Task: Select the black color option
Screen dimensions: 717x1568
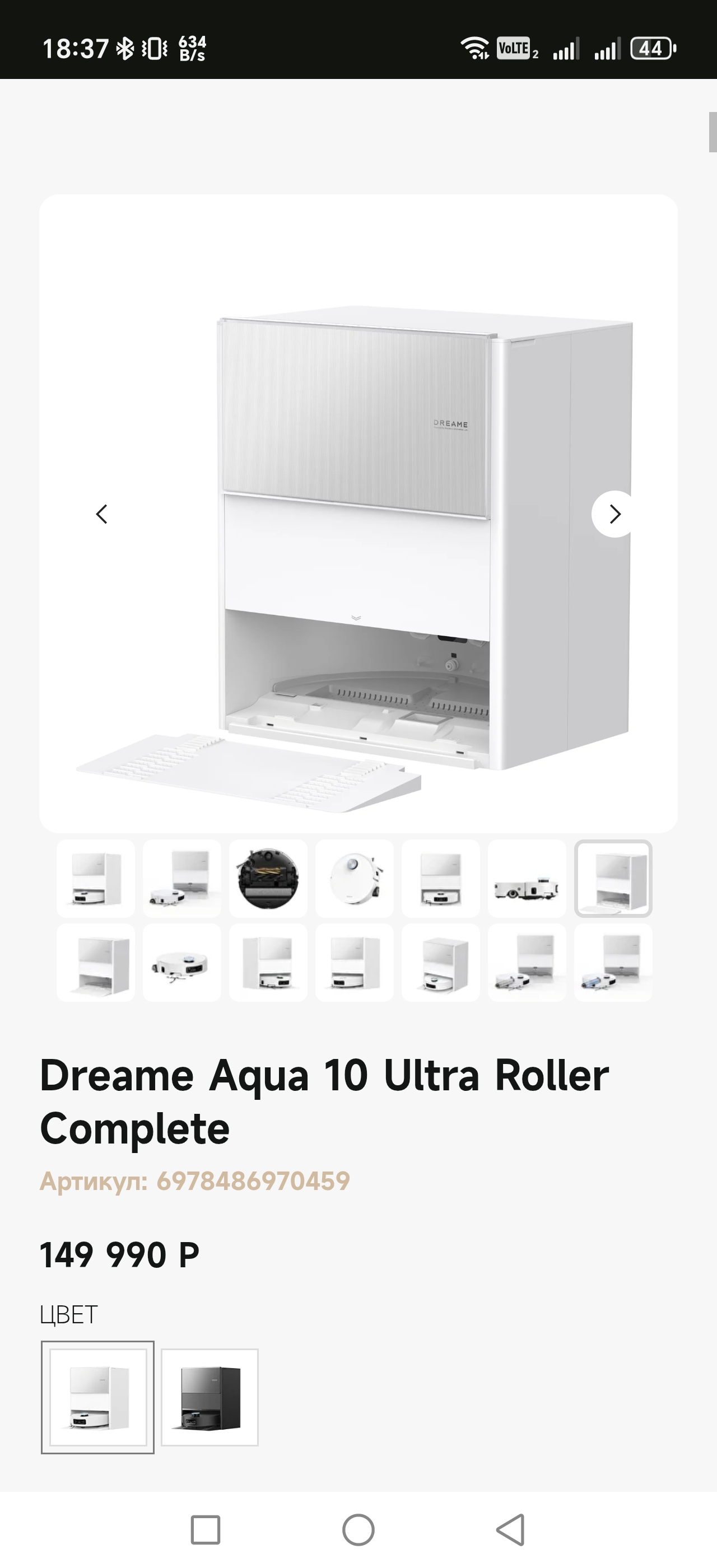Action: coord(209,1397)
